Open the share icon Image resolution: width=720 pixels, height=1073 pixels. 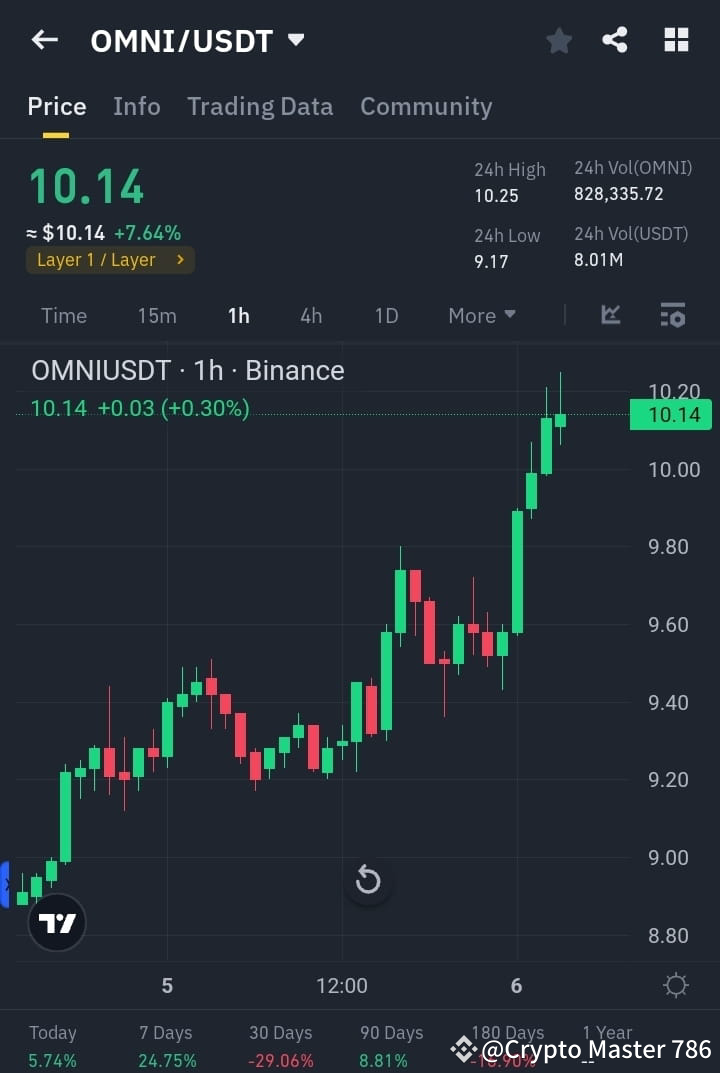point(615,39)
